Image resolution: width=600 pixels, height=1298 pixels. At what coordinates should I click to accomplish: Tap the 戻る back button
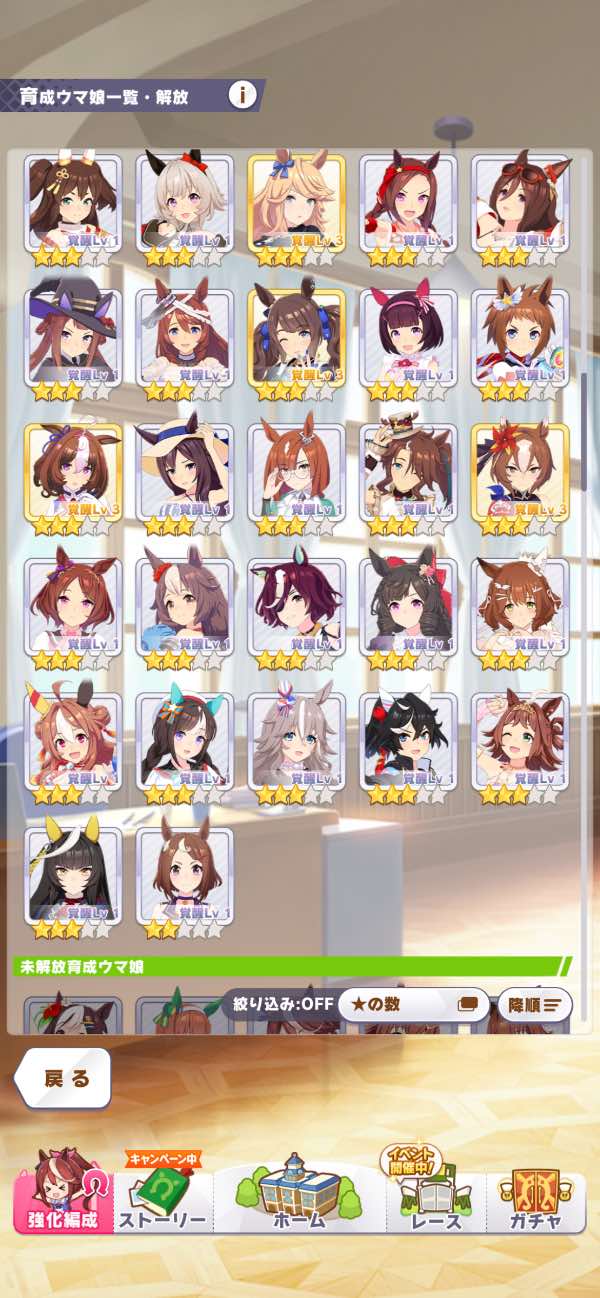(65, 1078)
